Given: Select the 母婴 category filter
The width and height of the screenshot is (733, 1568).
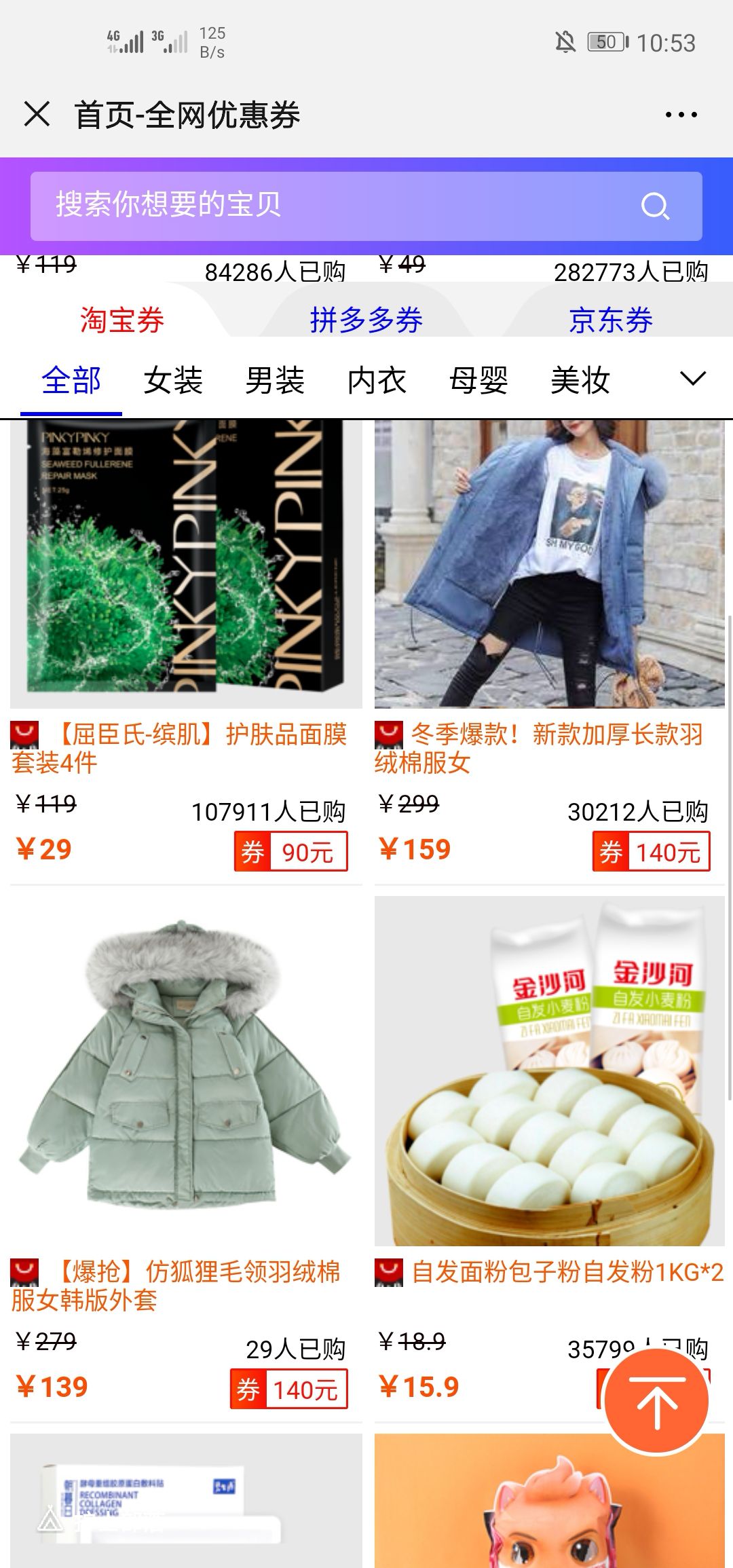Looking at the screenshot, I should [x=478, y=381].
